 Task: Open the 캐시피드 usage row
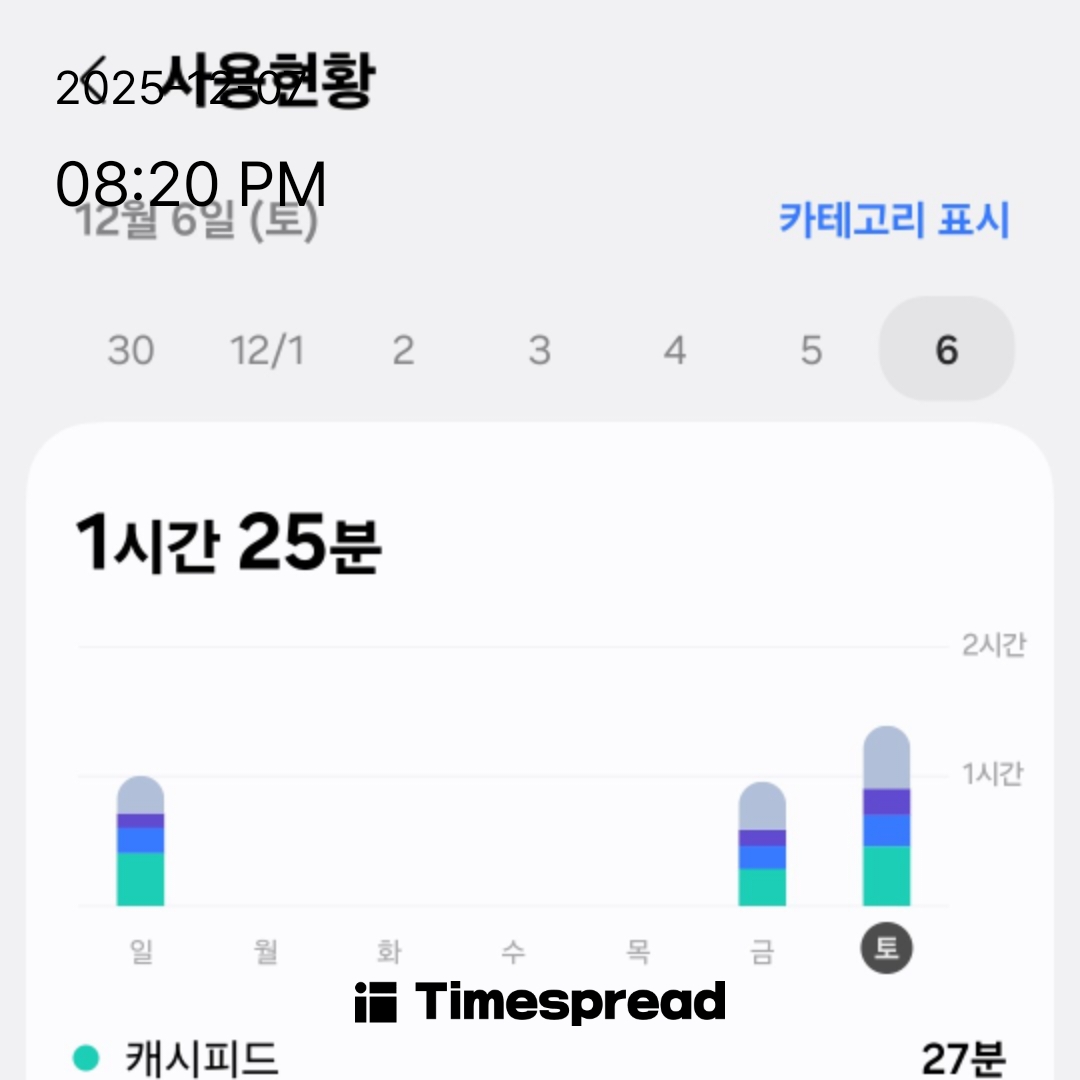click(540, 1058)
